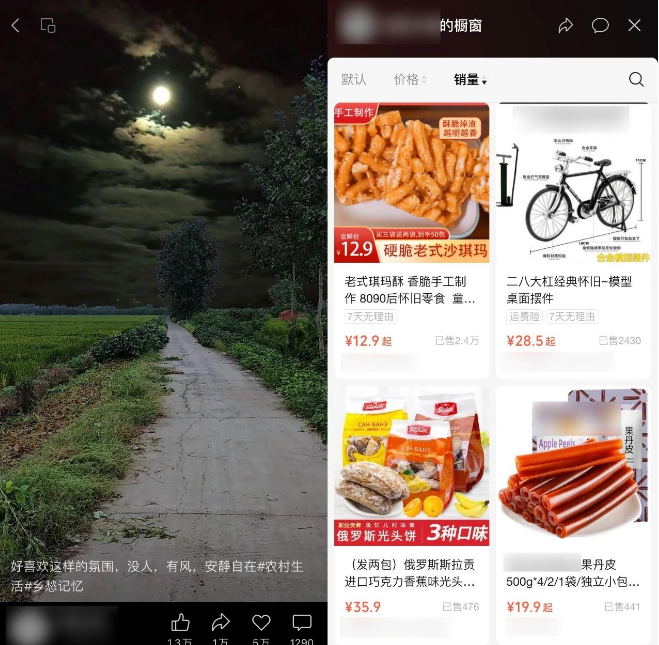Switch to 默认 sorting
659x645 pixels.
[x=354, y=80]
